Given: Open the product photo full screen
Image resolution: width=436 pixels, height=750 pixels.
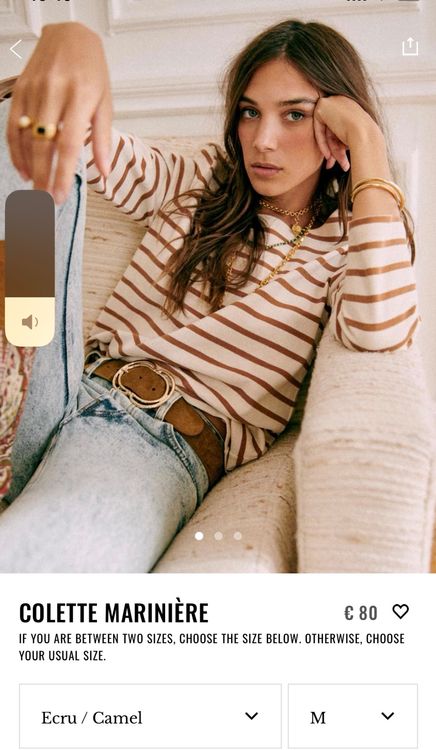Looking at the screenshot, I should [x=218, y=287].
